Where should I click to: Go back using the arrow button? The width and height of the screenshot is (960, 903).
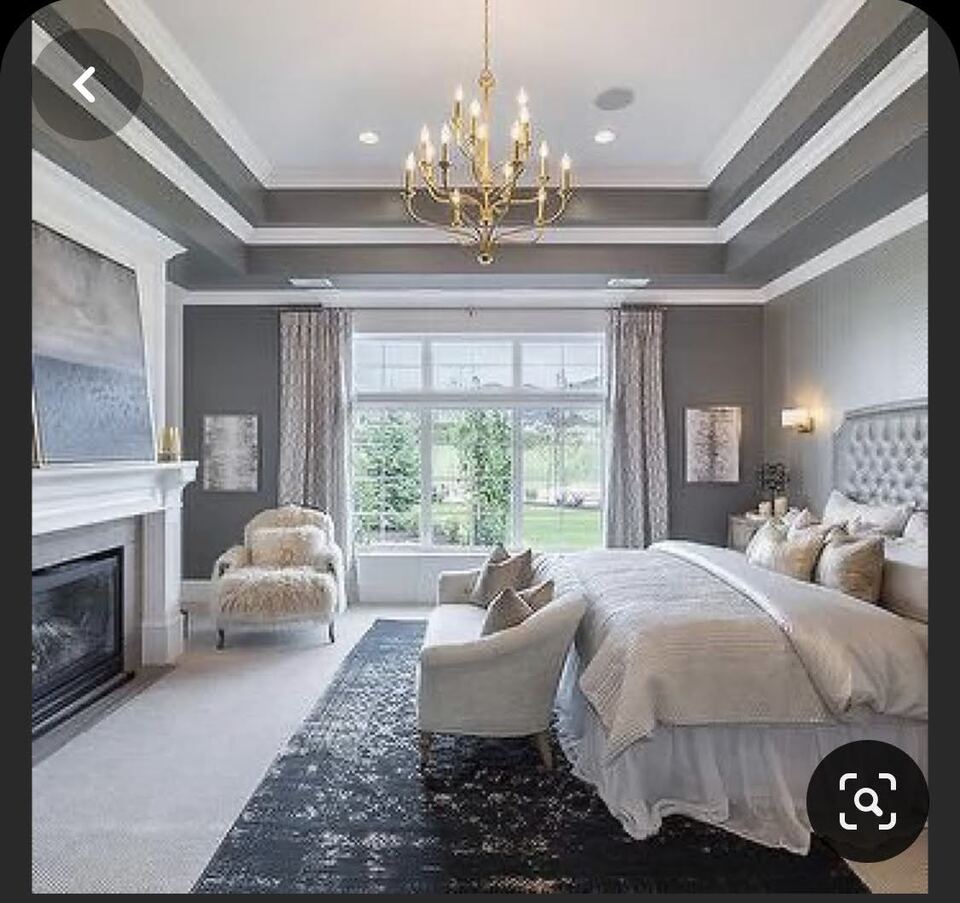click(86, 85)
